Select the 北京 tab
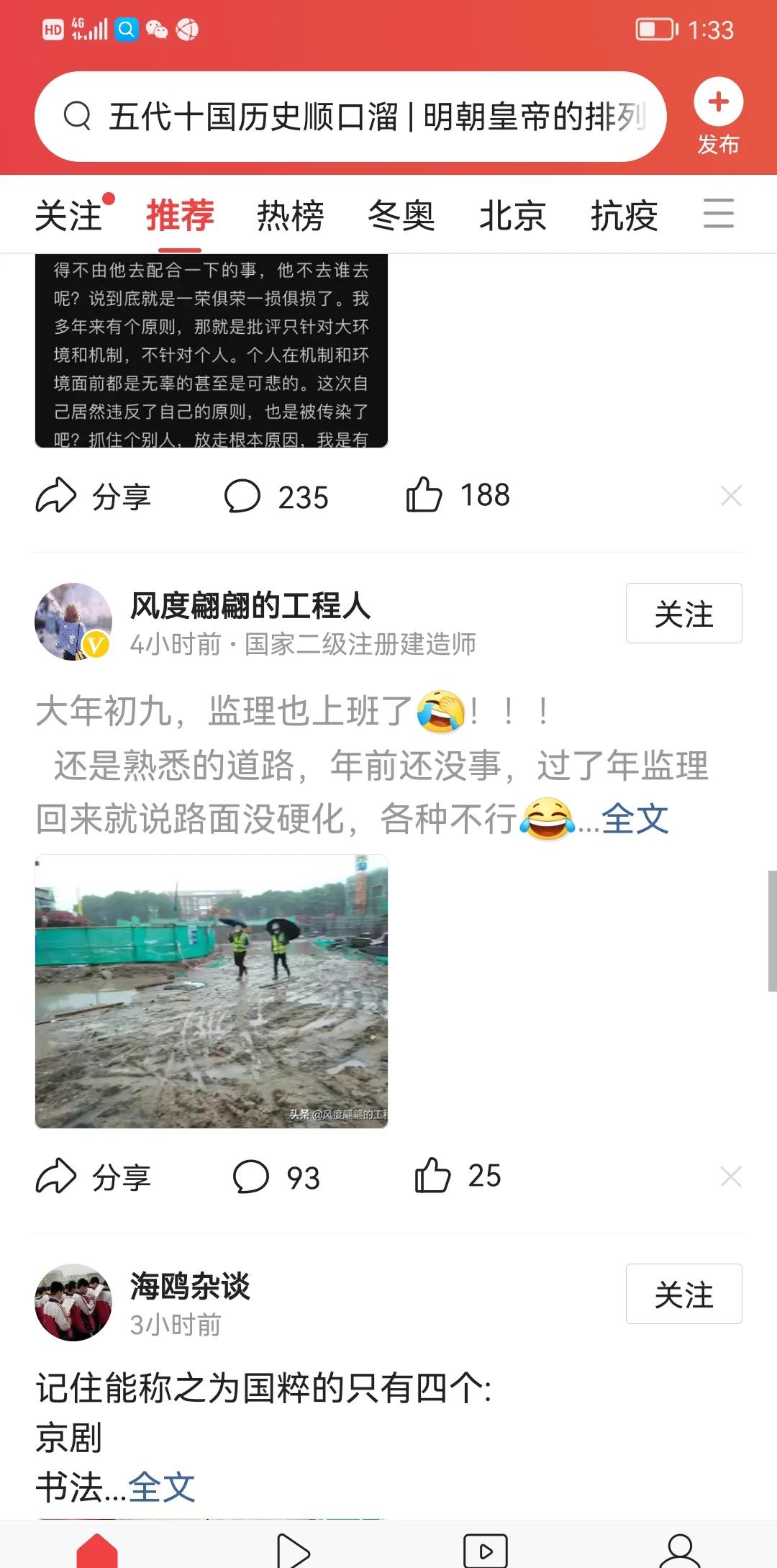Screen dimensions: 777x1568 pos(512,215)
